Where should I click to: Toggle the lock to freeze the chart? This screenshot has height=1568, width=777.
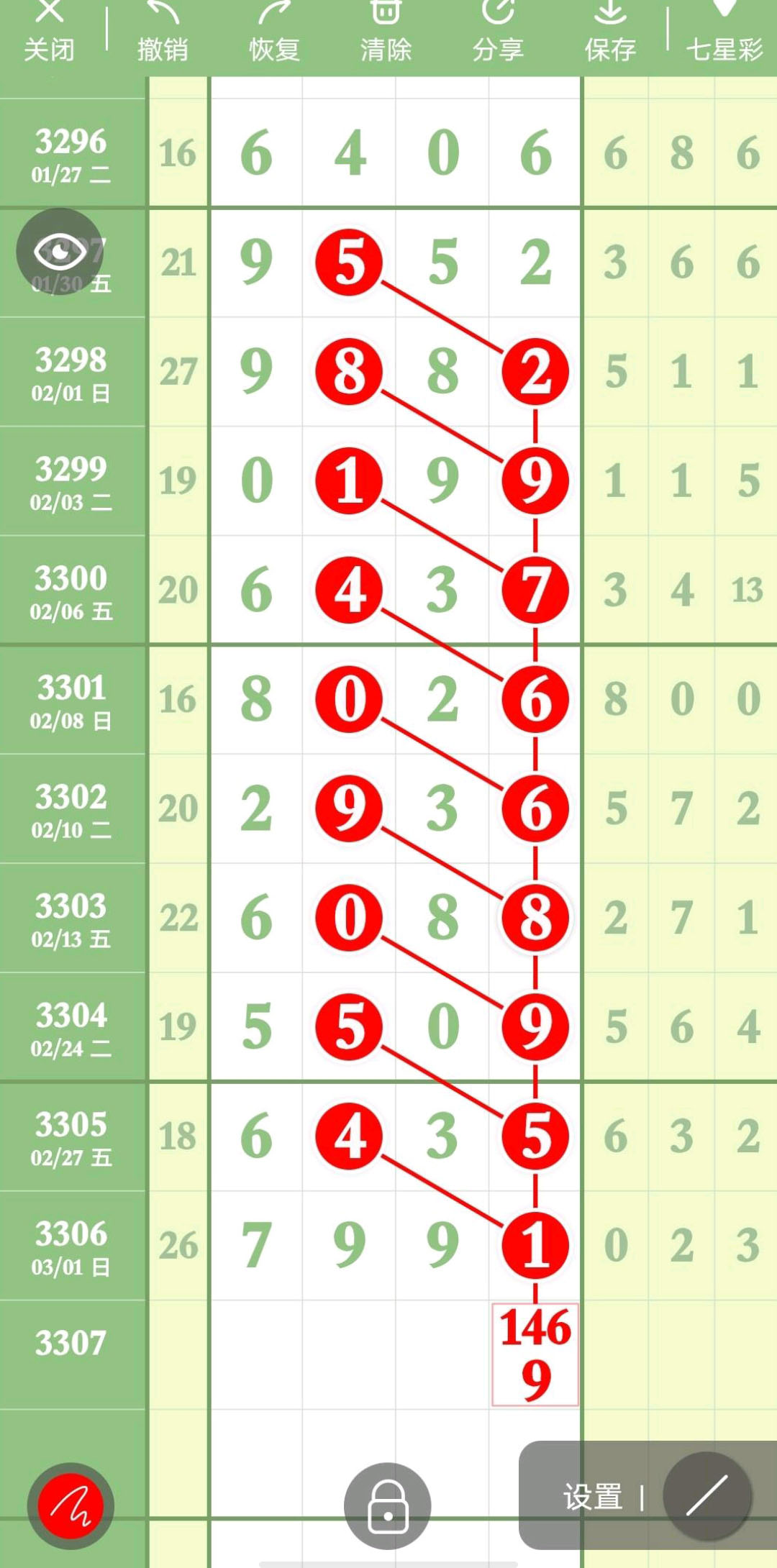pos(387,1505)
